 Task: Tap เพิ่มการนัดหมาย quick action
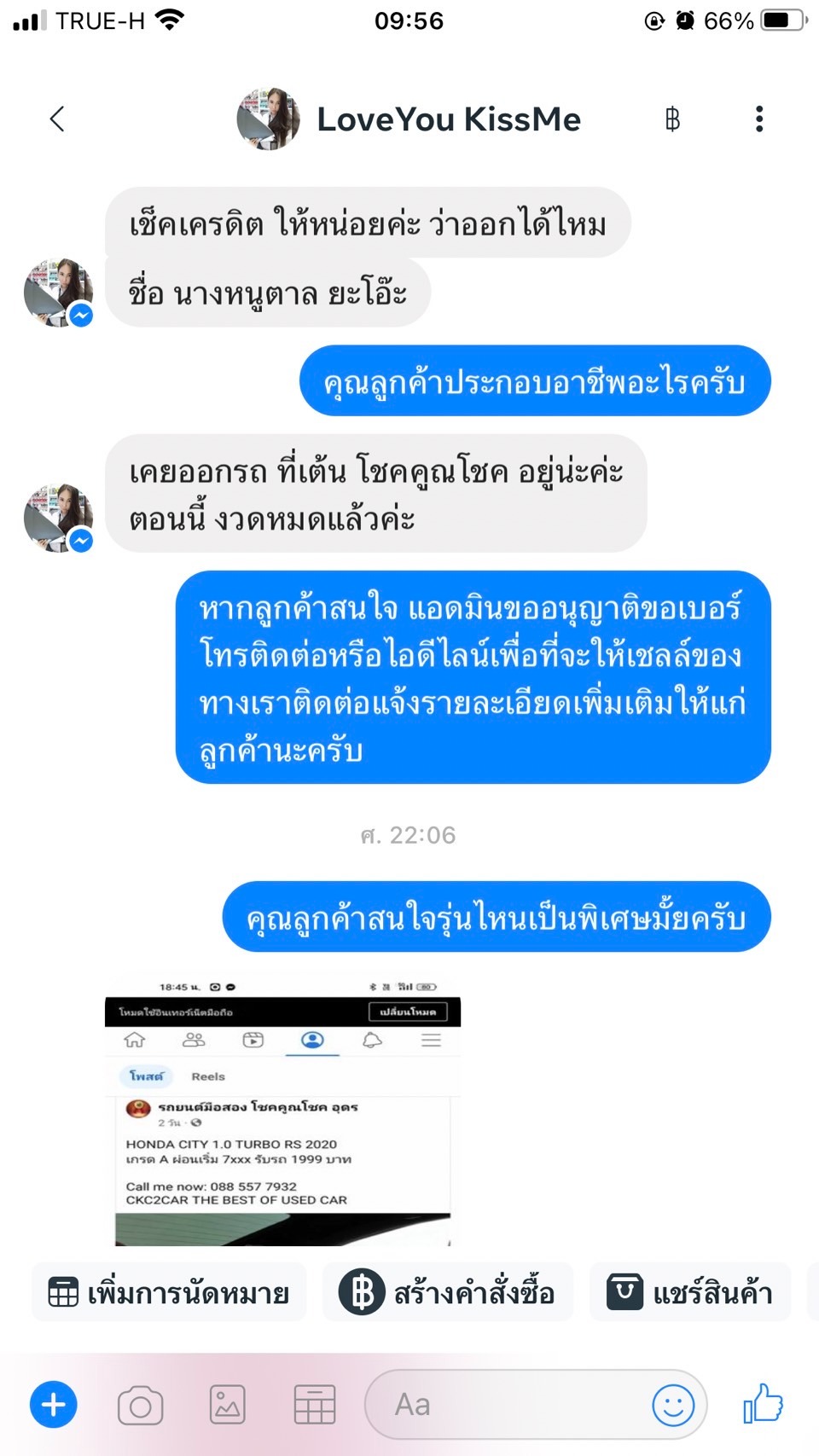tap(169, 1292)
